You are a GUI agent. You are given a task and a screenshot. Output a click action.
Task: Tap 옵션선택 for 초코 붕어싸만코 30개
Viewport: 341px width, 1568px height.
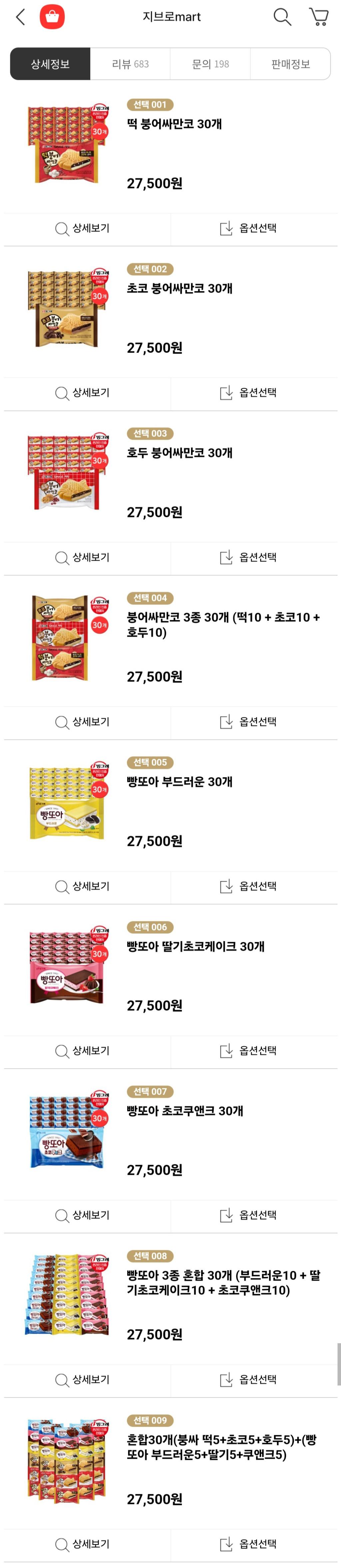click(248, 393)
